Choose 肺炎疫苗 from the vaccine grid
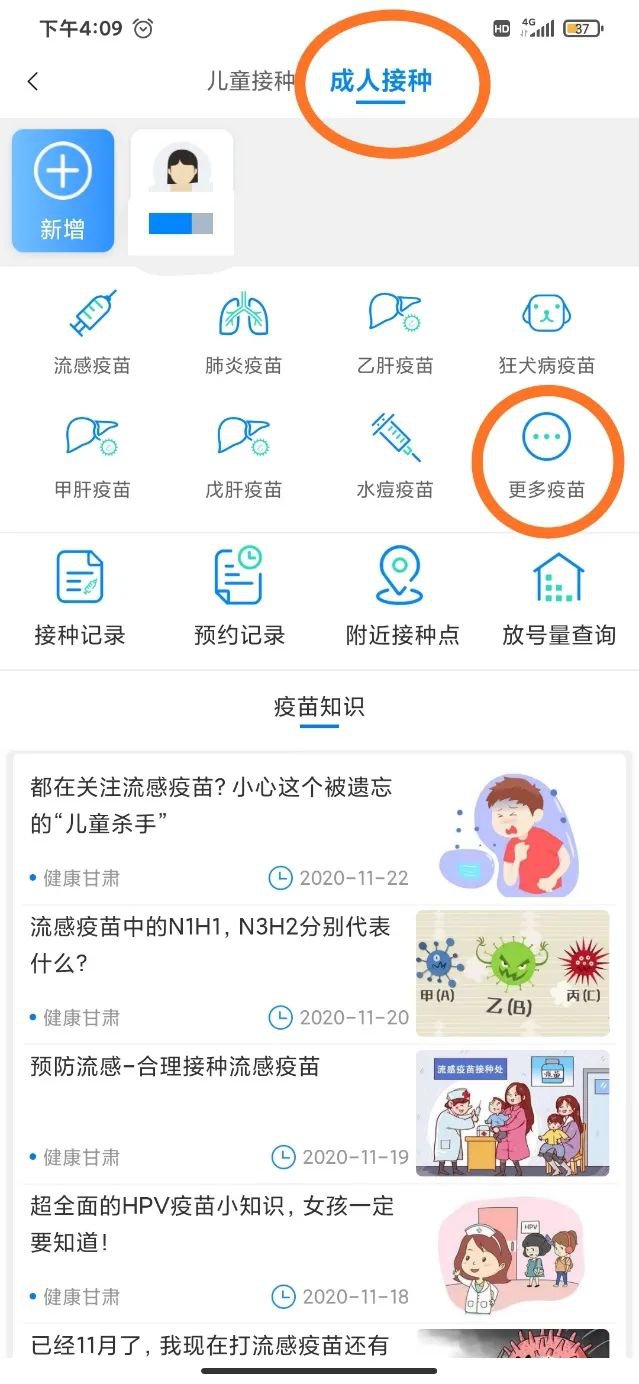639x1384 pixels. coord(244,332)
